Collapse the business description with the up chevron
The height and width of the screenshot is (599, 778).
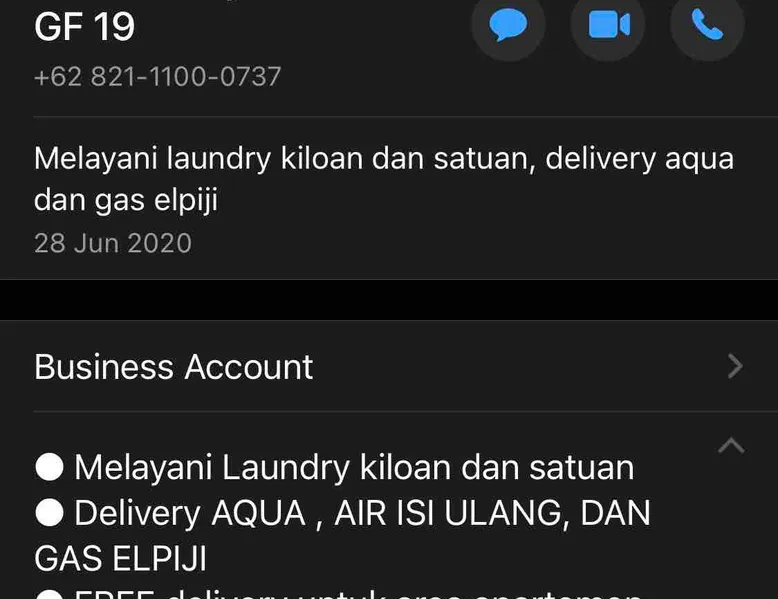click(731, 447)
